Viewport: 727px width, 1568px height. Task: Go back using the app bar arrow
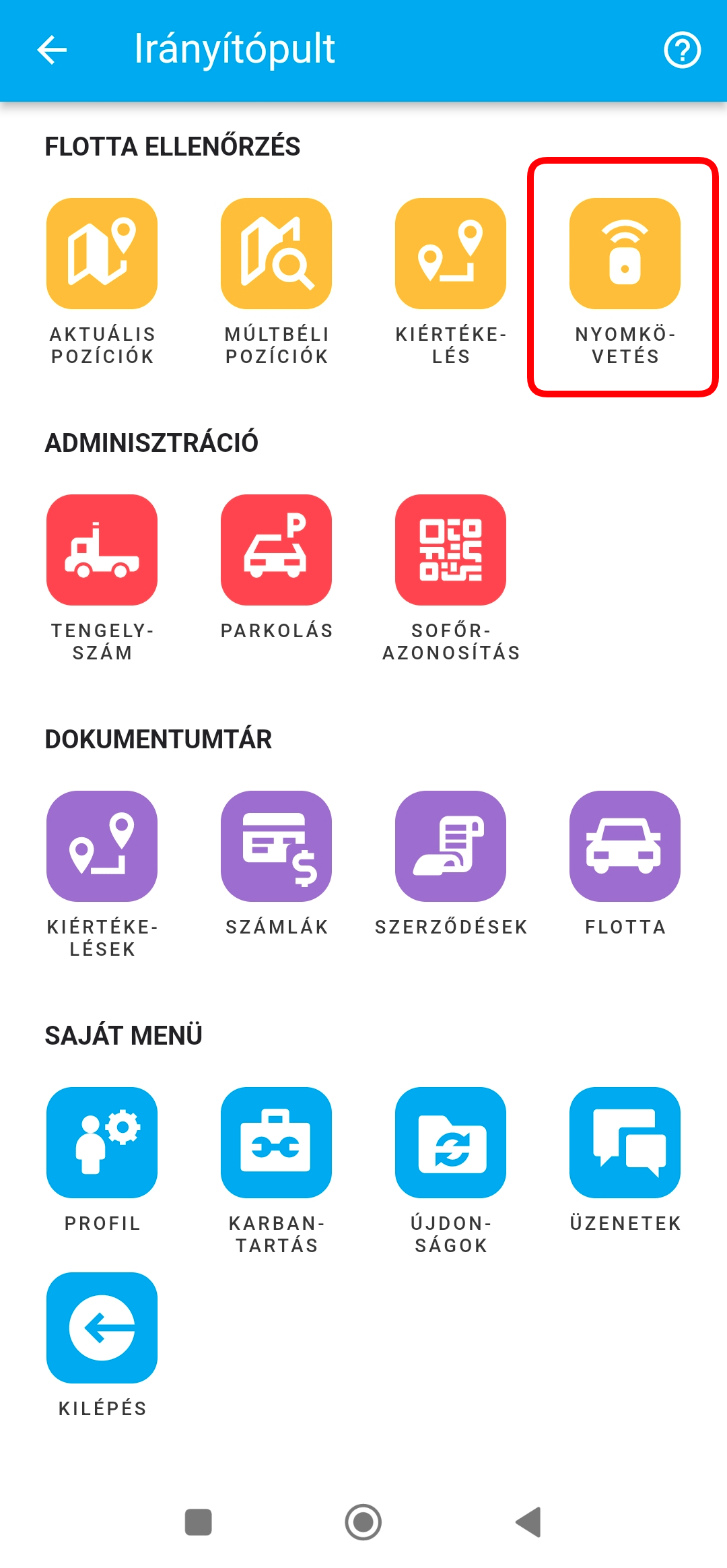[52, 50]
